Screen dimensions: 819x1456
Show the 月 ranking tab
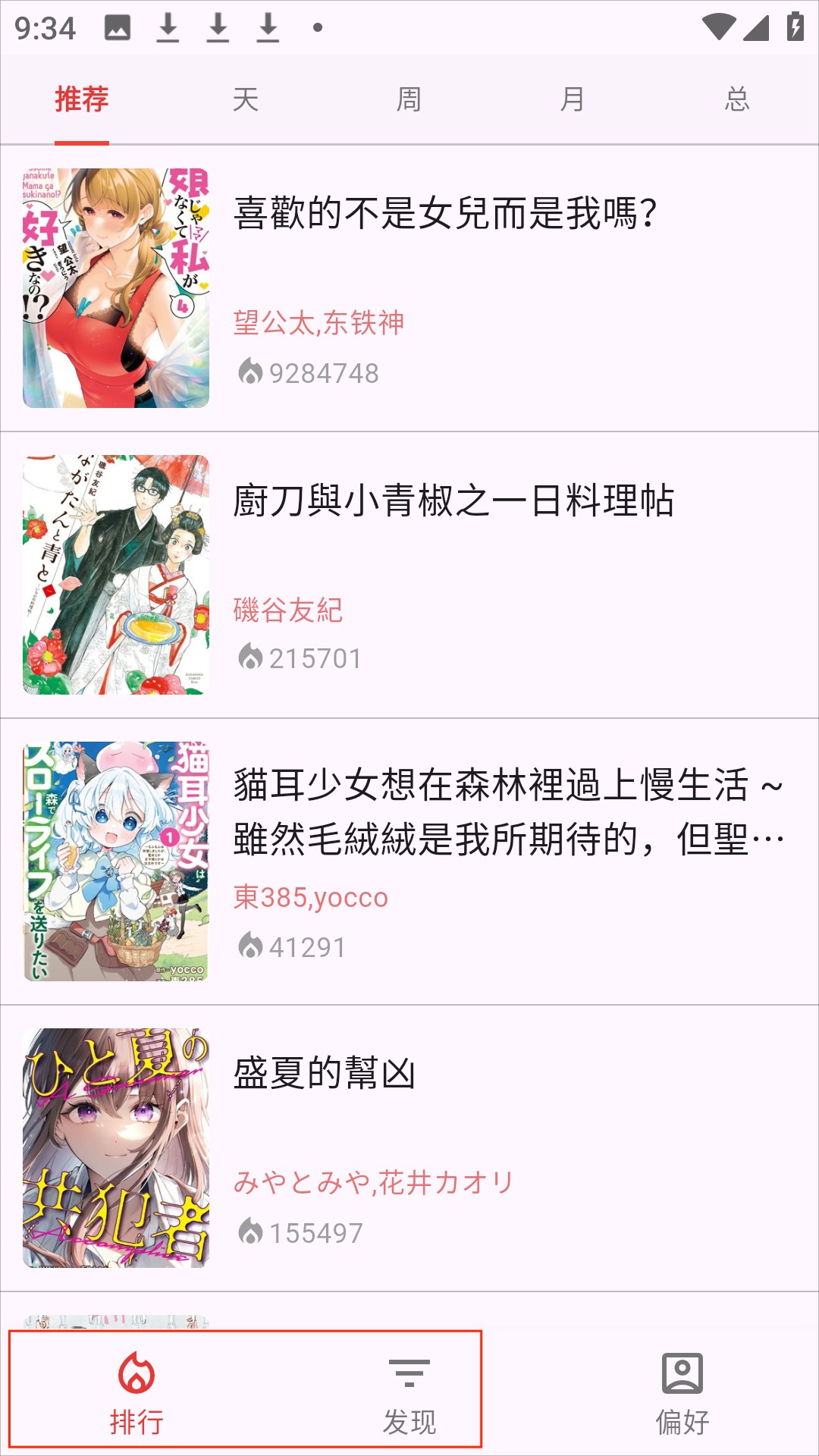pos(573,99)
